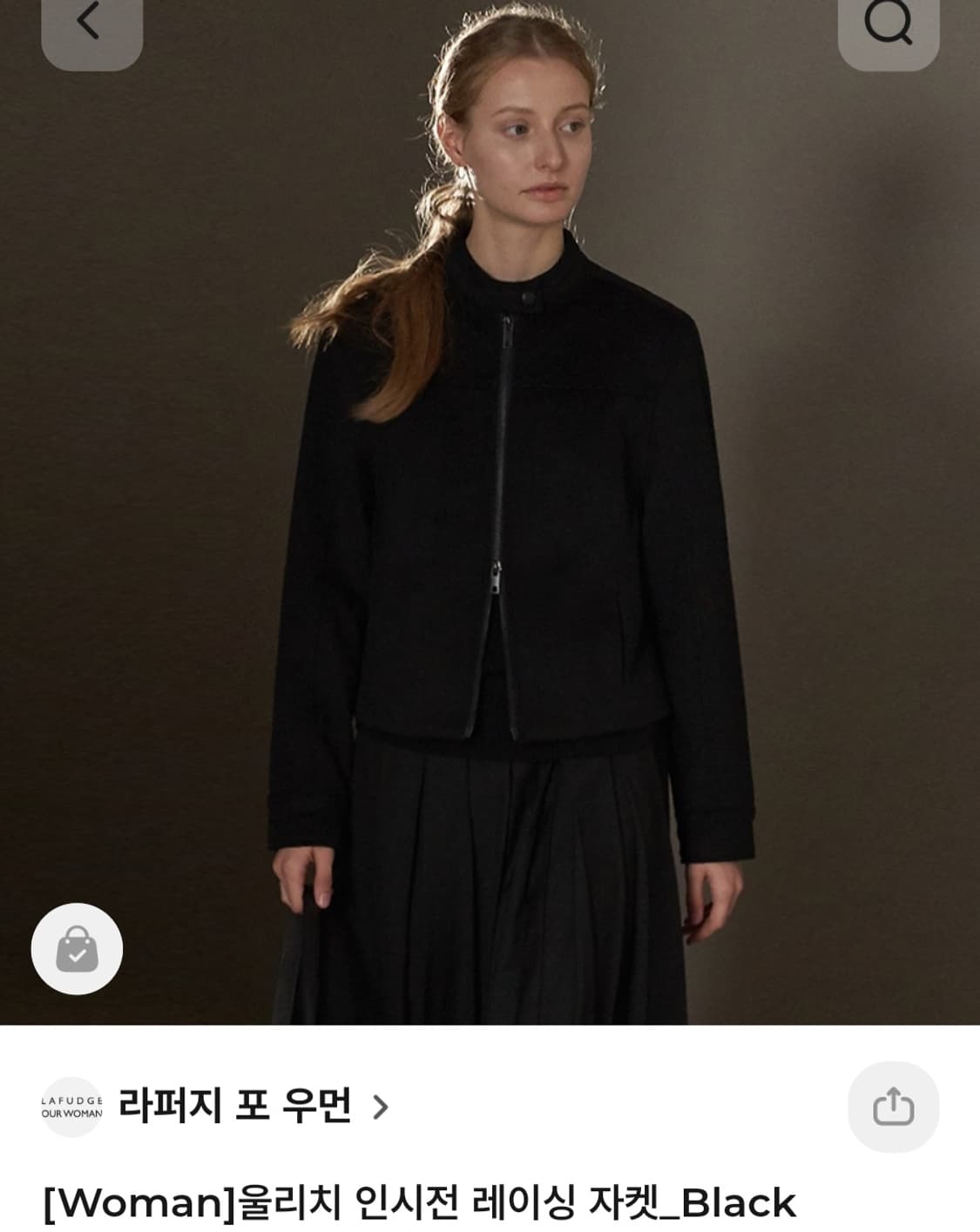Open sharing options via the export icon
Image resolution: width=980 pixels, height=1232 pixels.
(x=895, y=1106)
